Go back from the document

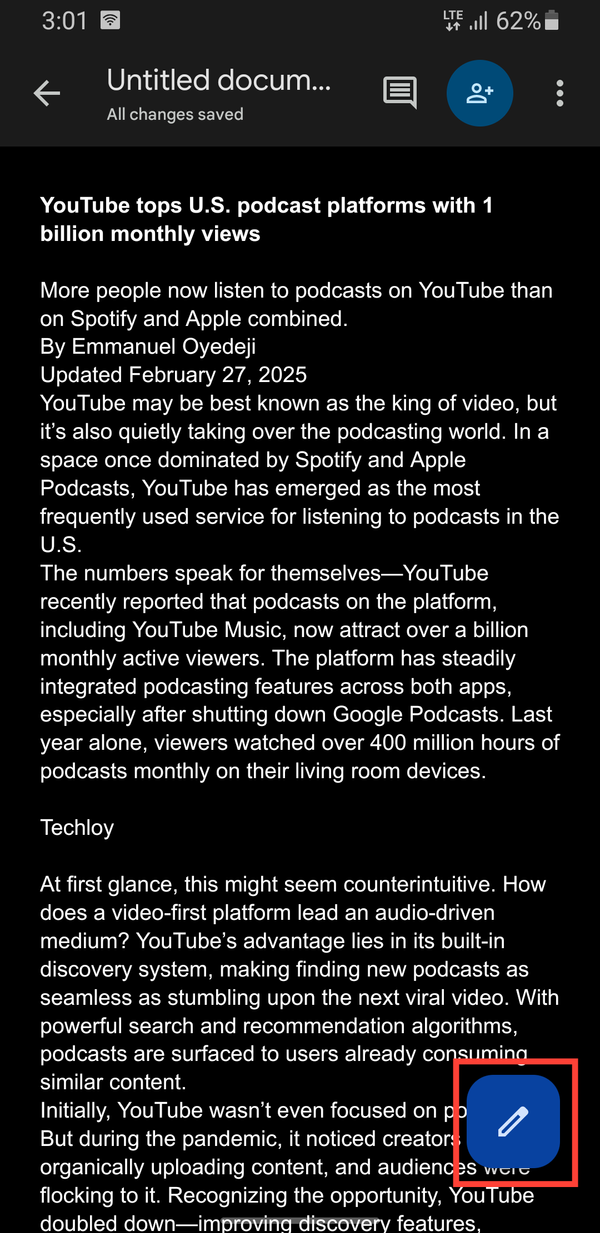47,94
